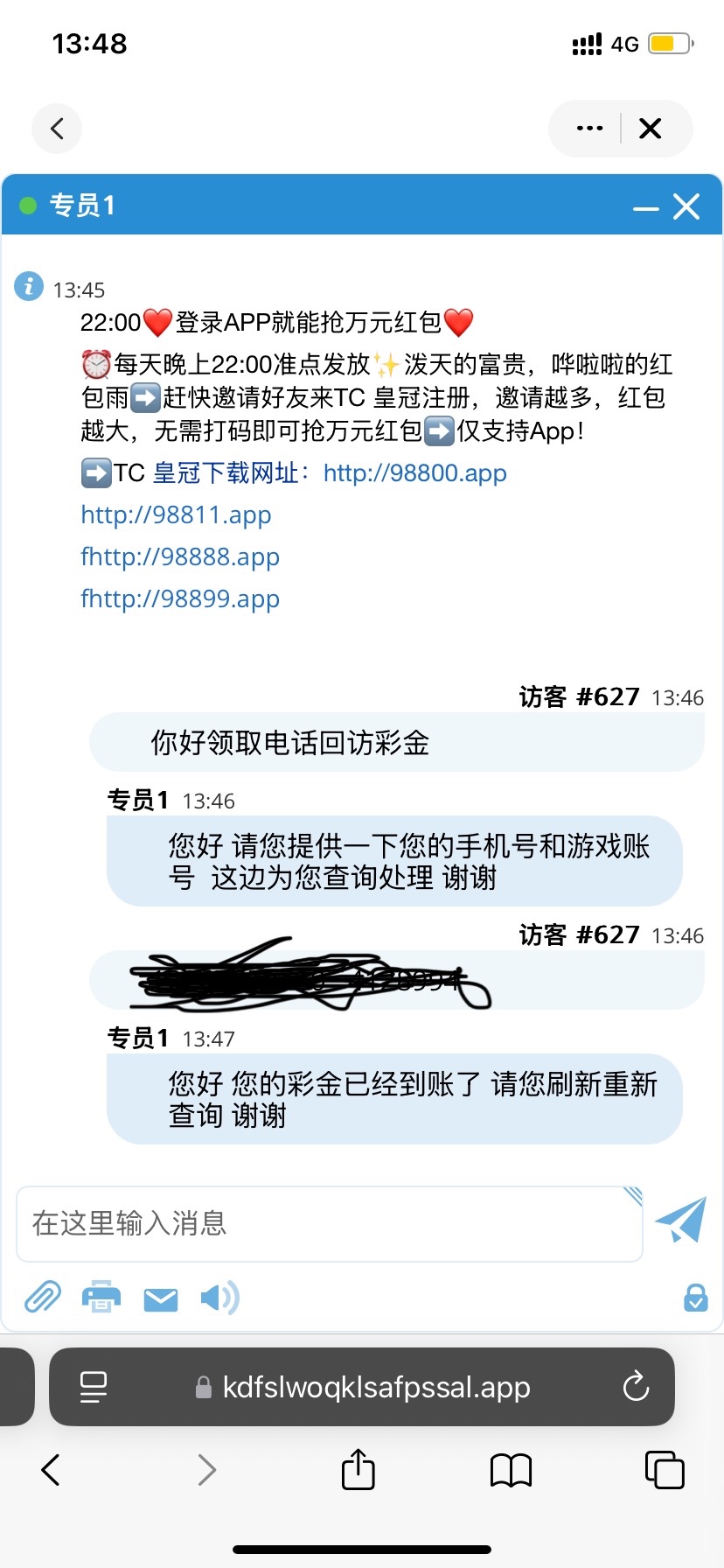Viewport: 724px width, 1568px height.
Task: Attach a file with the paperclip icon
Action: 42,1297
